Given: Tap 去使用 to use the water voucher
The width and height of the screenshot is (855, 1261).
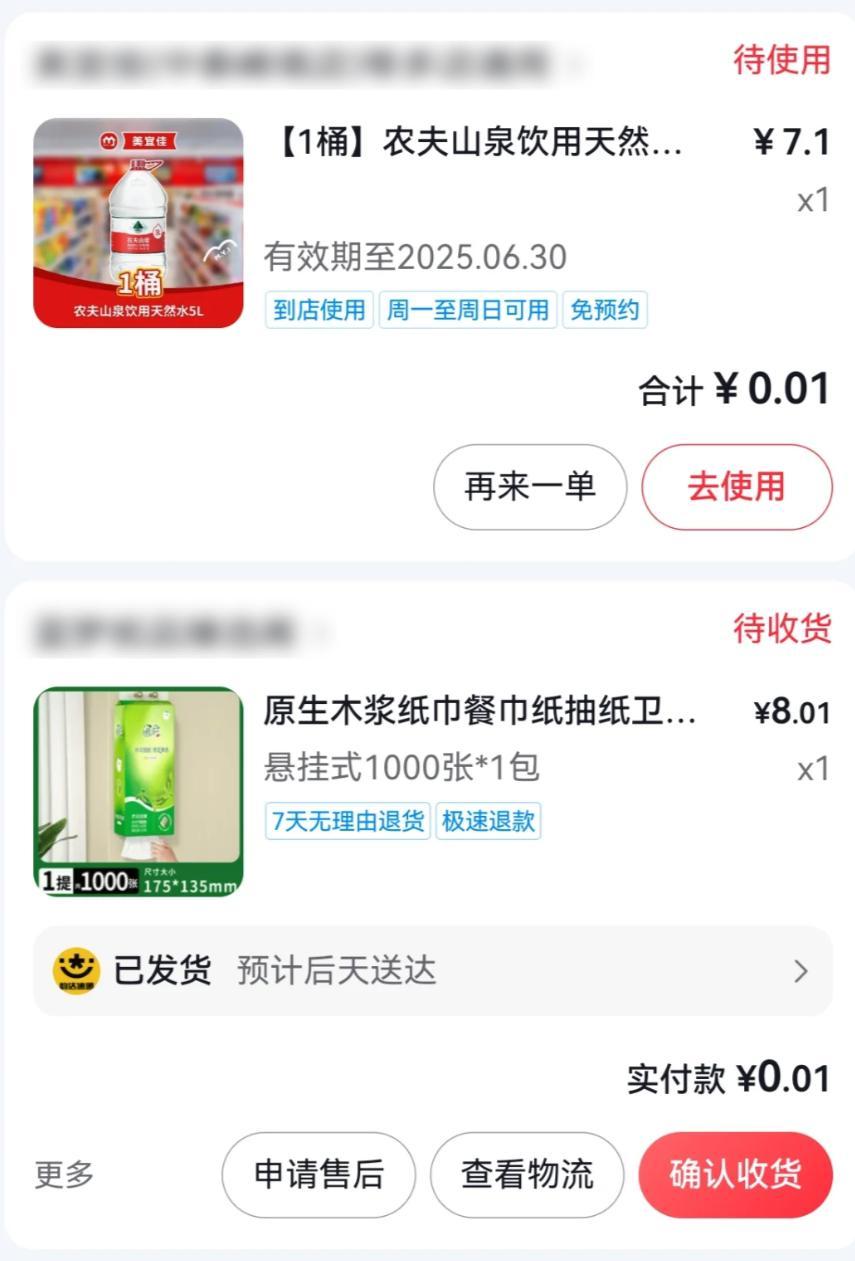Looking at the screenshot, I should click(x=736, y=487).
